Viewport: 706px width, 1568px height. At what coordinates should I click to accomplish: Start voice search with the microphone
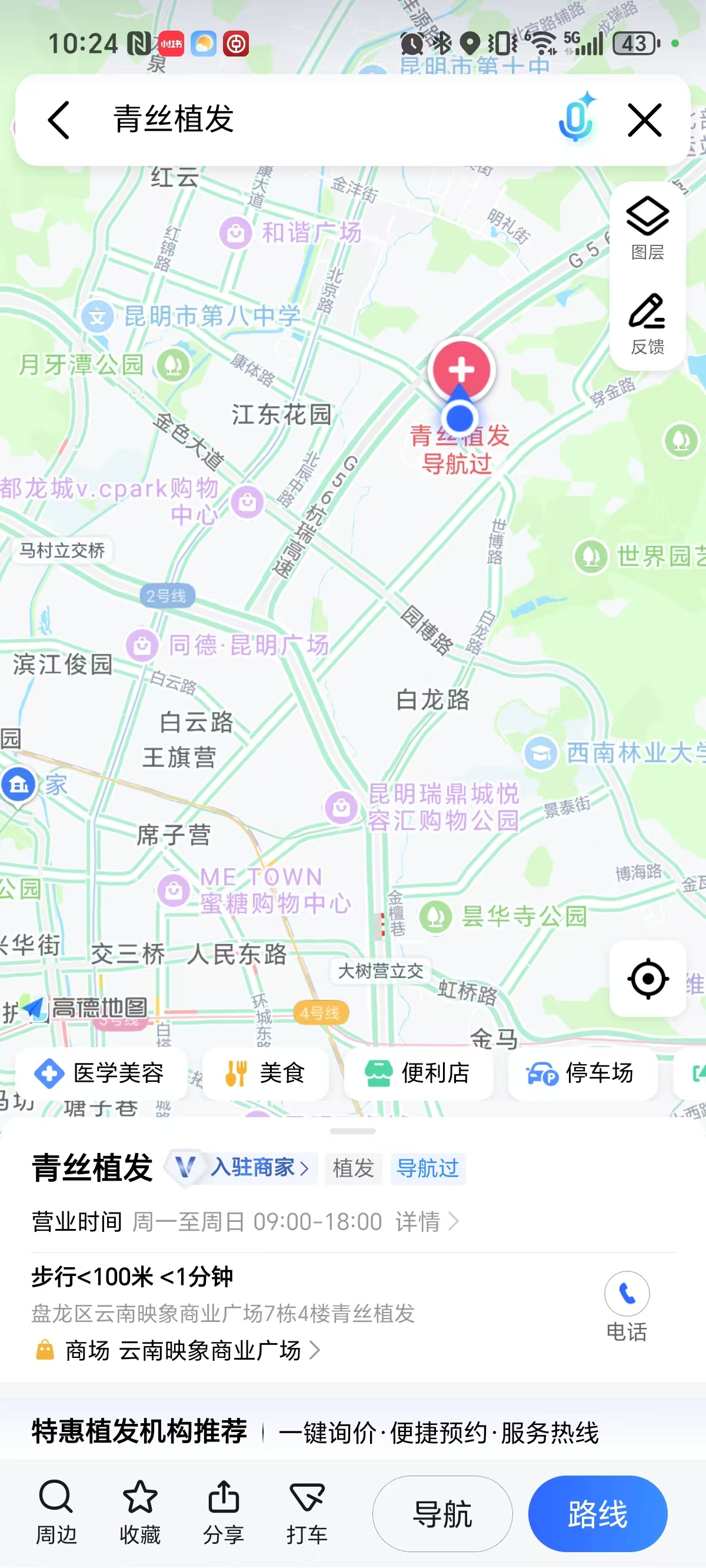[x=576, y=118]
